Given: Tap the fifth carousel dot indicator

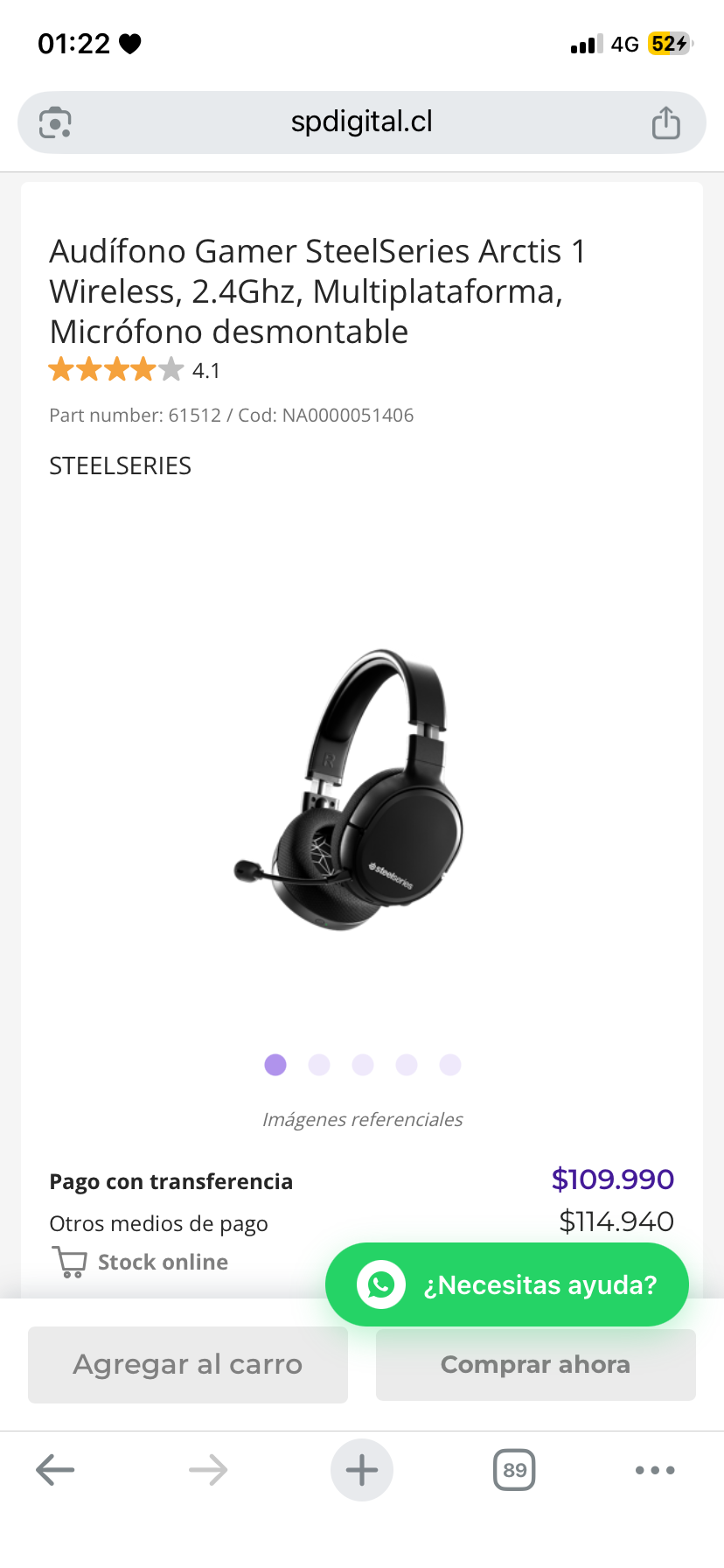Looking at the screenshot, I should click(449, 1065).
